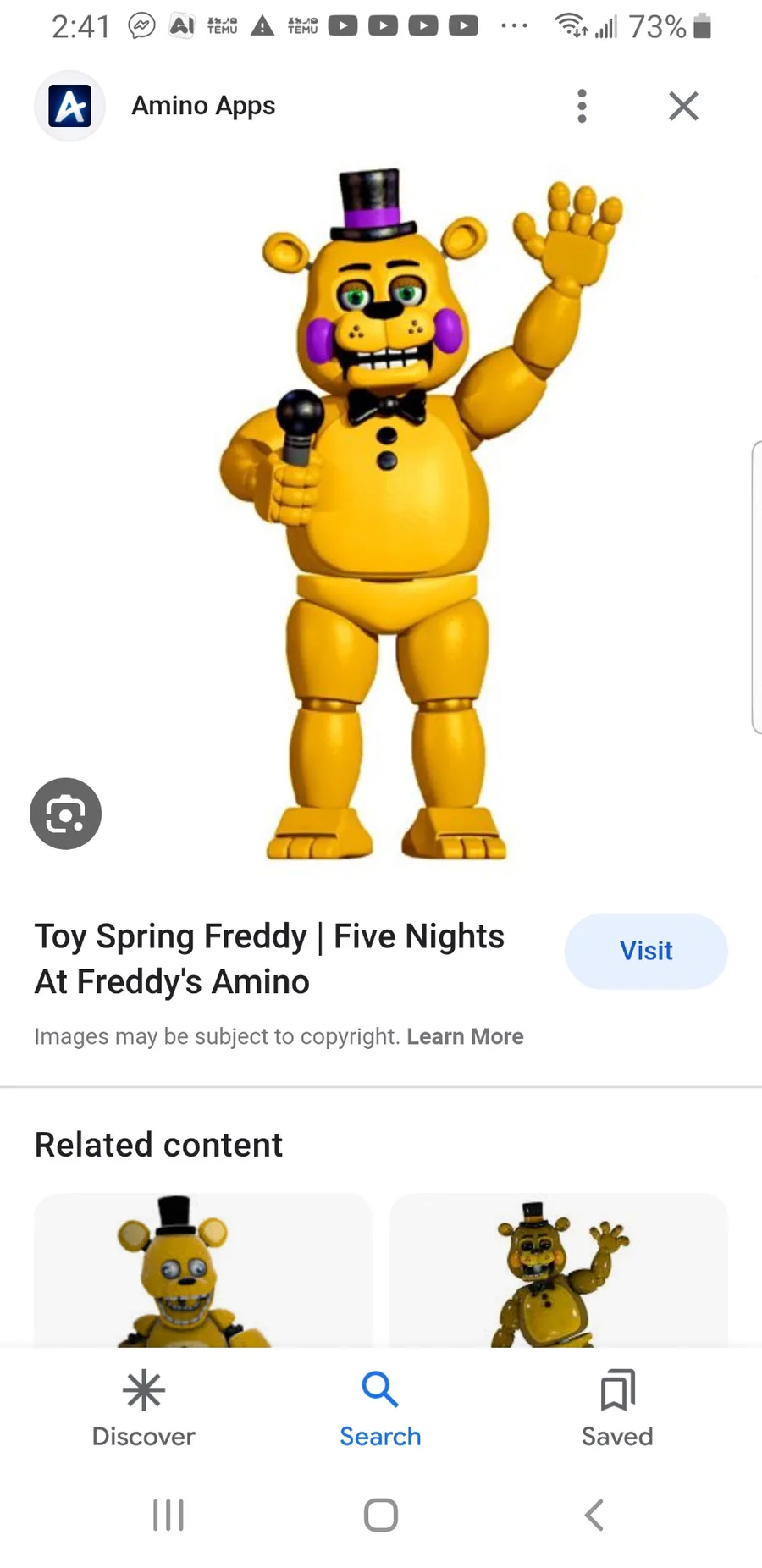
Task: Search this image with Google Lens
Action: tap(66, 814)
